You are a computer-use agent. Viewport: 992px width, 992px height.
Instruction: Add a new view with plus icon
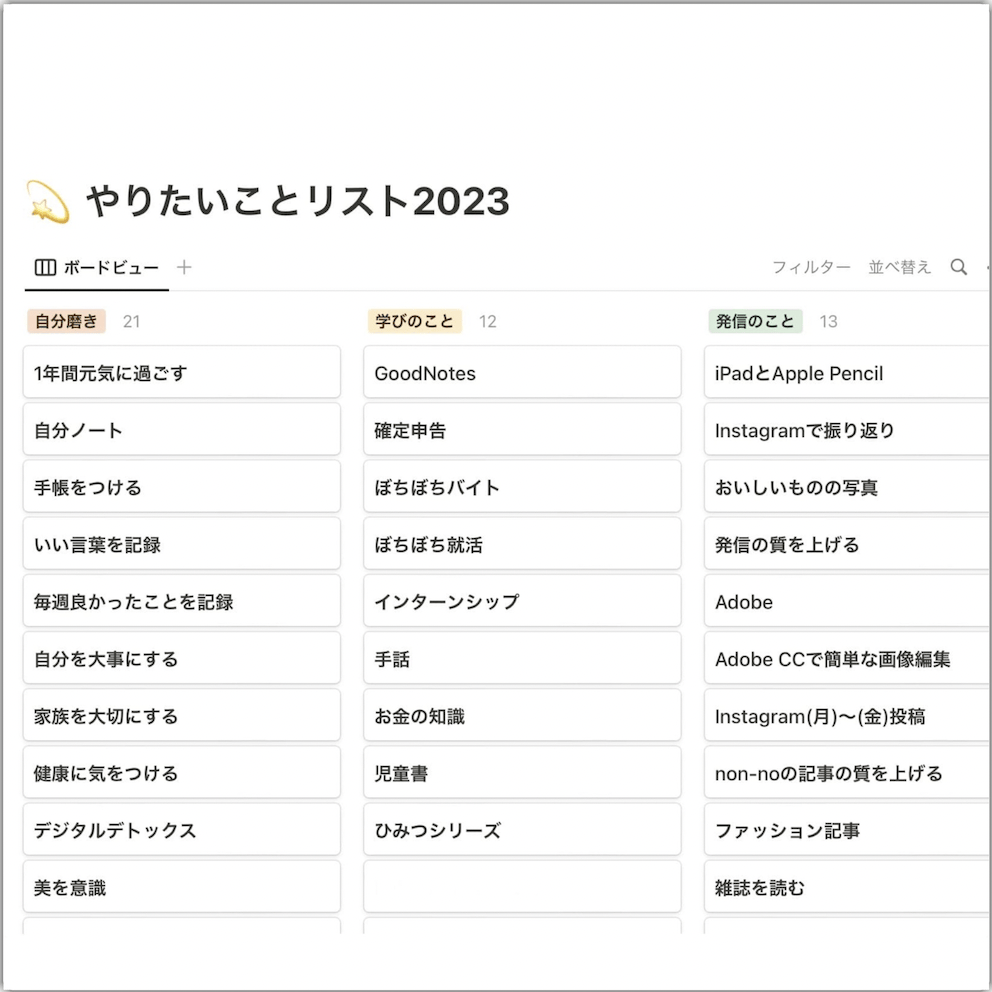[x=184, y=267]
